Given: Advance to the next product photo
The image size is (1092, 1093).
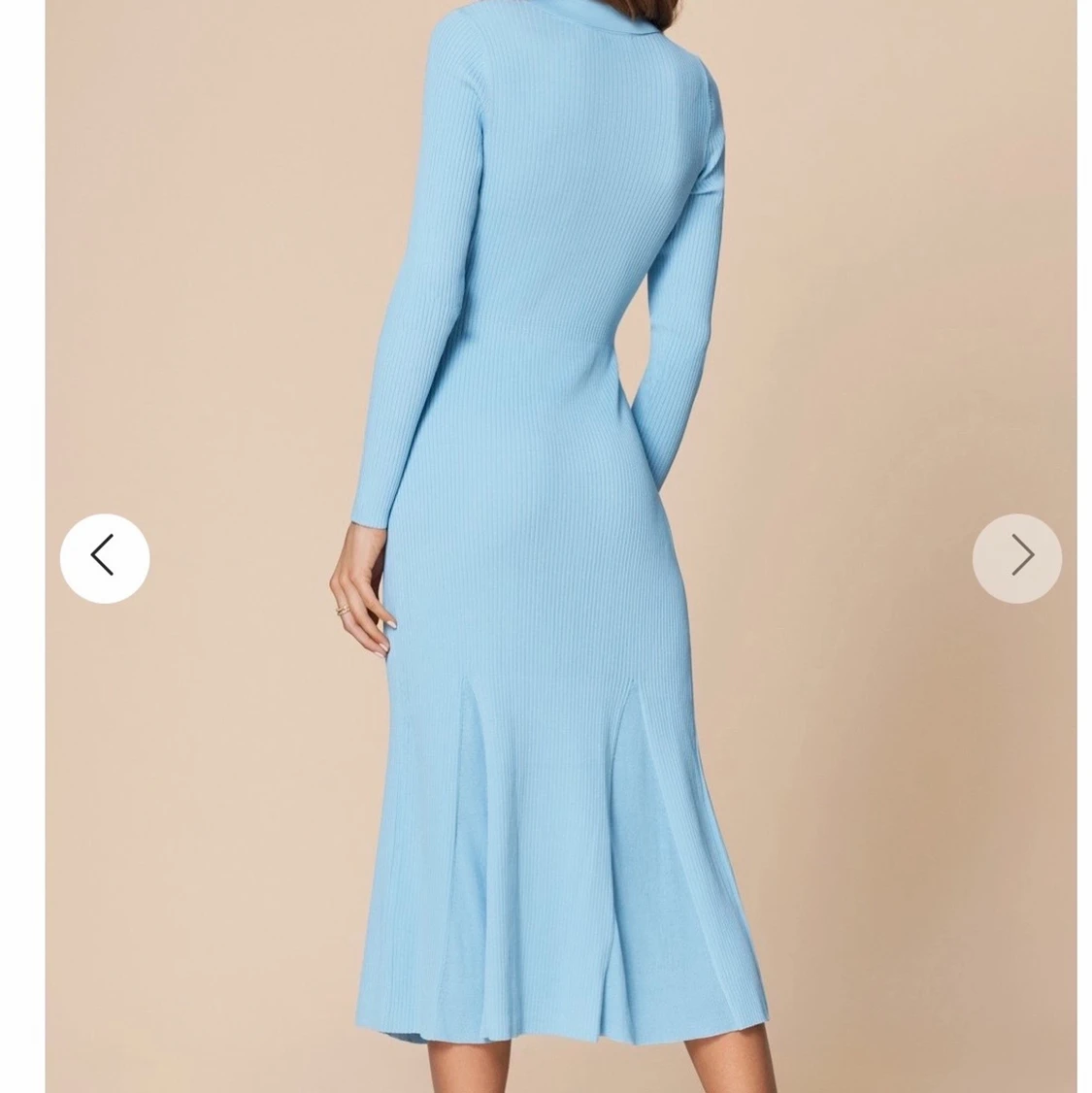Looking at the screenshot, I should tap(1016, 558).
